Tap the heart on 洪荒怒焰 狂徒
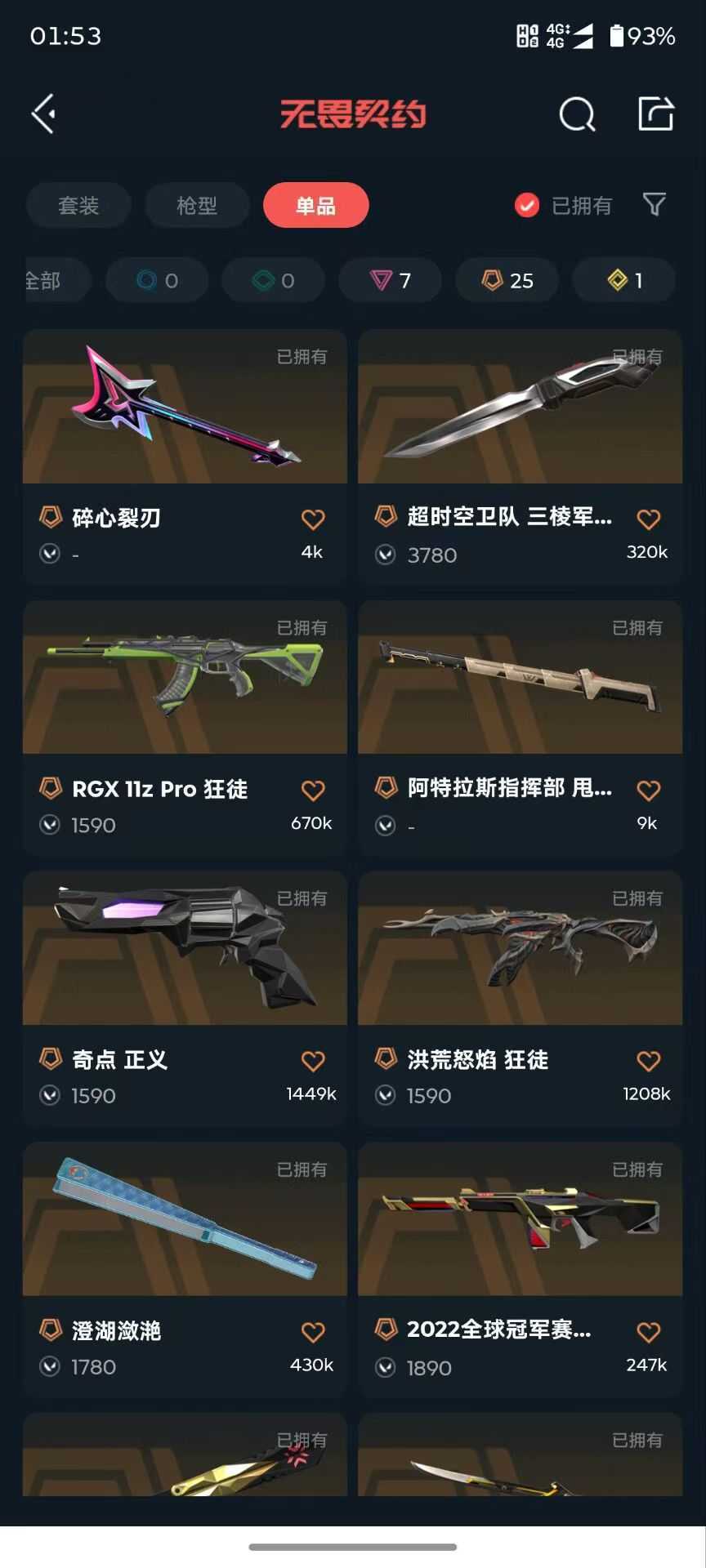 649,1061
